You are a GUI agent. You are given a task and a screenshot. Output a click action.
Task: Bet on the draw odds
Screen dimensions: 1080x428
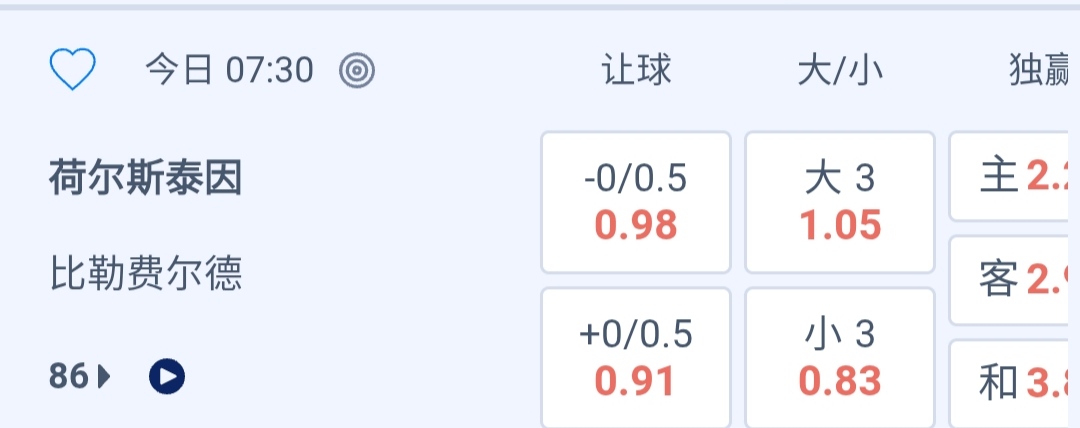coord(1015,383)
